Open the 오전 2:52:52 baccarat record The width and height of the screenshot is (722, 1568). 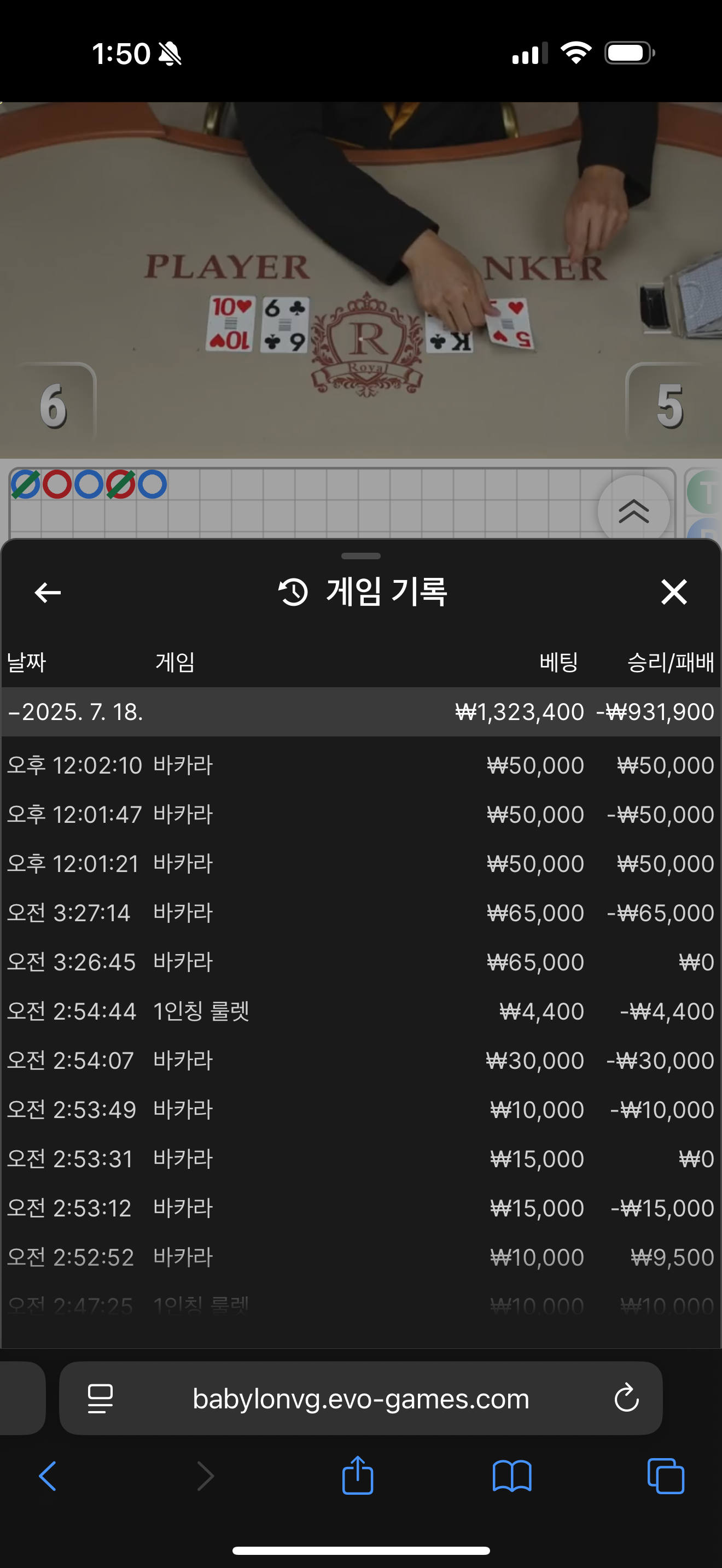361,1257
